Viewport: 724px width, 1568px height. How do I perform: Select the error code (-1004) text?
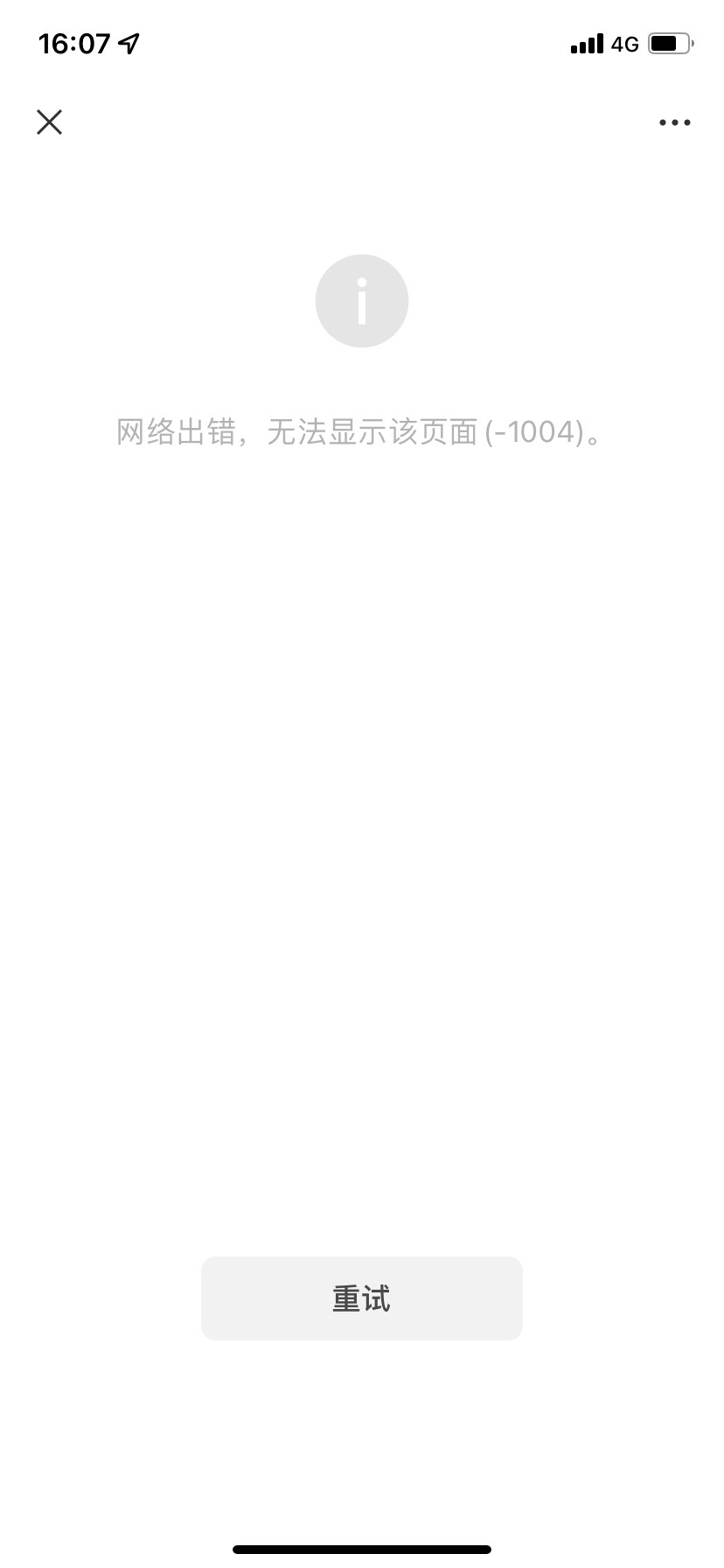542,433
